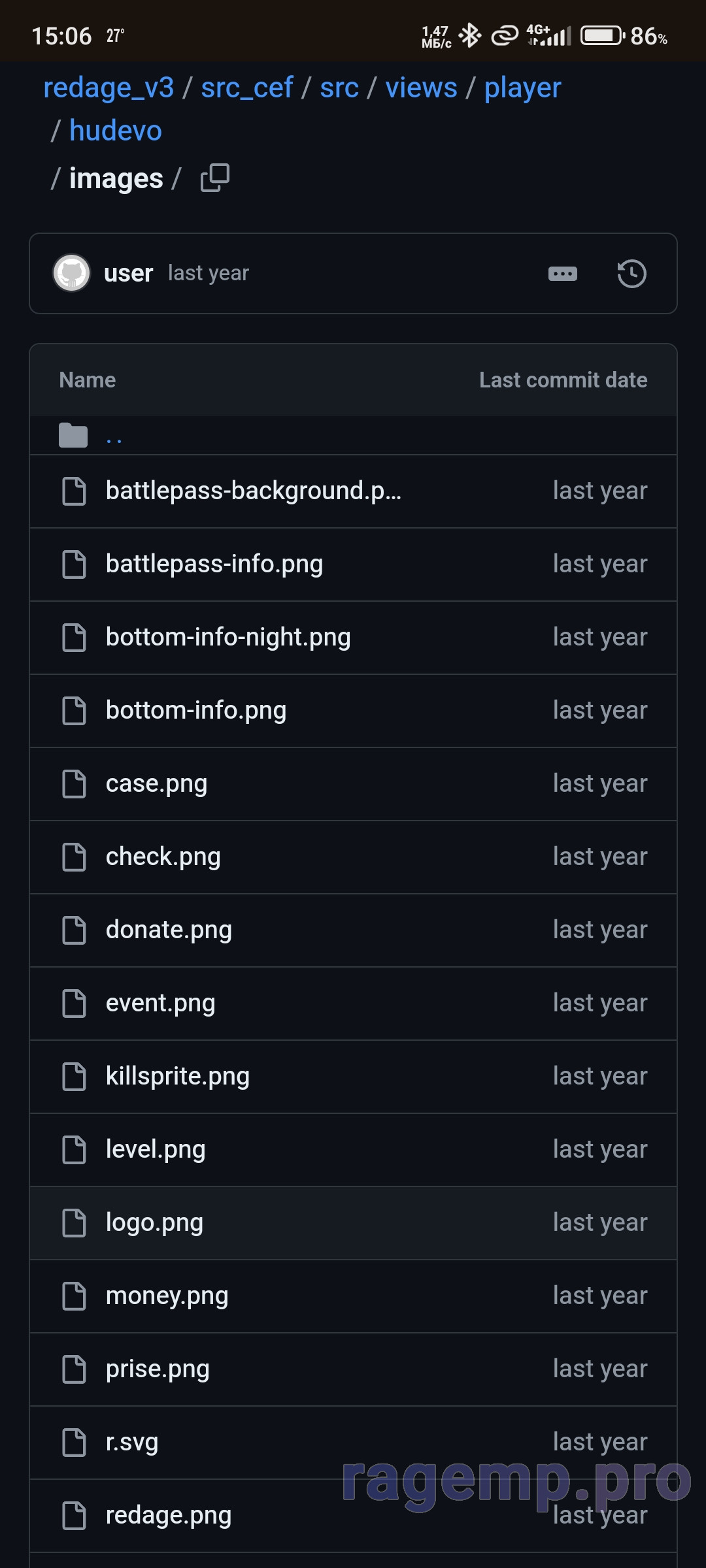This screenshot has height=1568, width=706.
Task: Copy the path with the copy icon
Action: 215,178
